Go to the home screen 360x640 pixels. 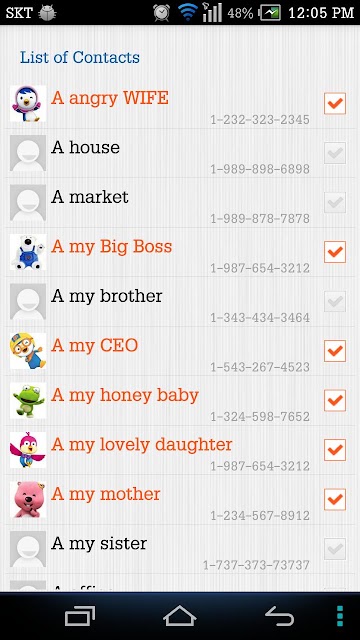[x=180, y=616]
